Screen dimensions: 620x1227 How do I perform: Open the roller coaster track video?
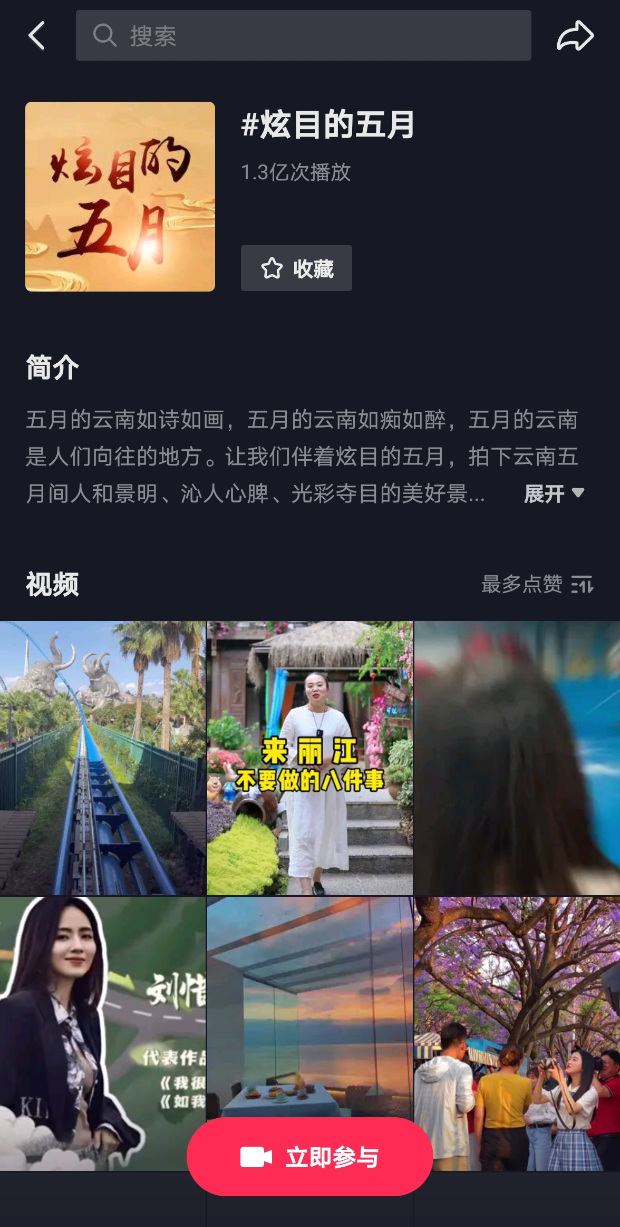[102, 757]
